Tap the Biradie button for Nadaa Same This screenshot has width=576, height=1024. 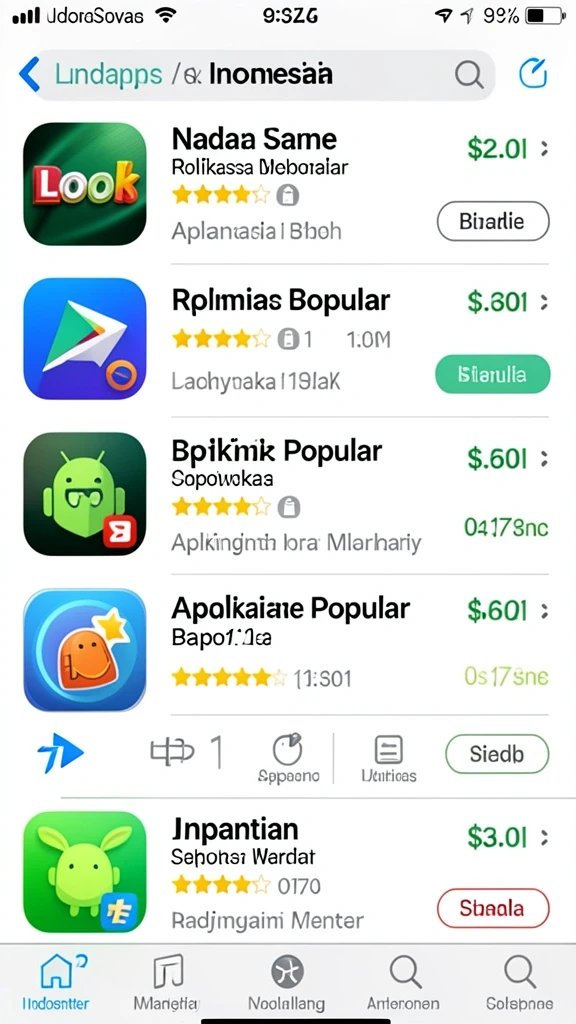click(493, 222)
